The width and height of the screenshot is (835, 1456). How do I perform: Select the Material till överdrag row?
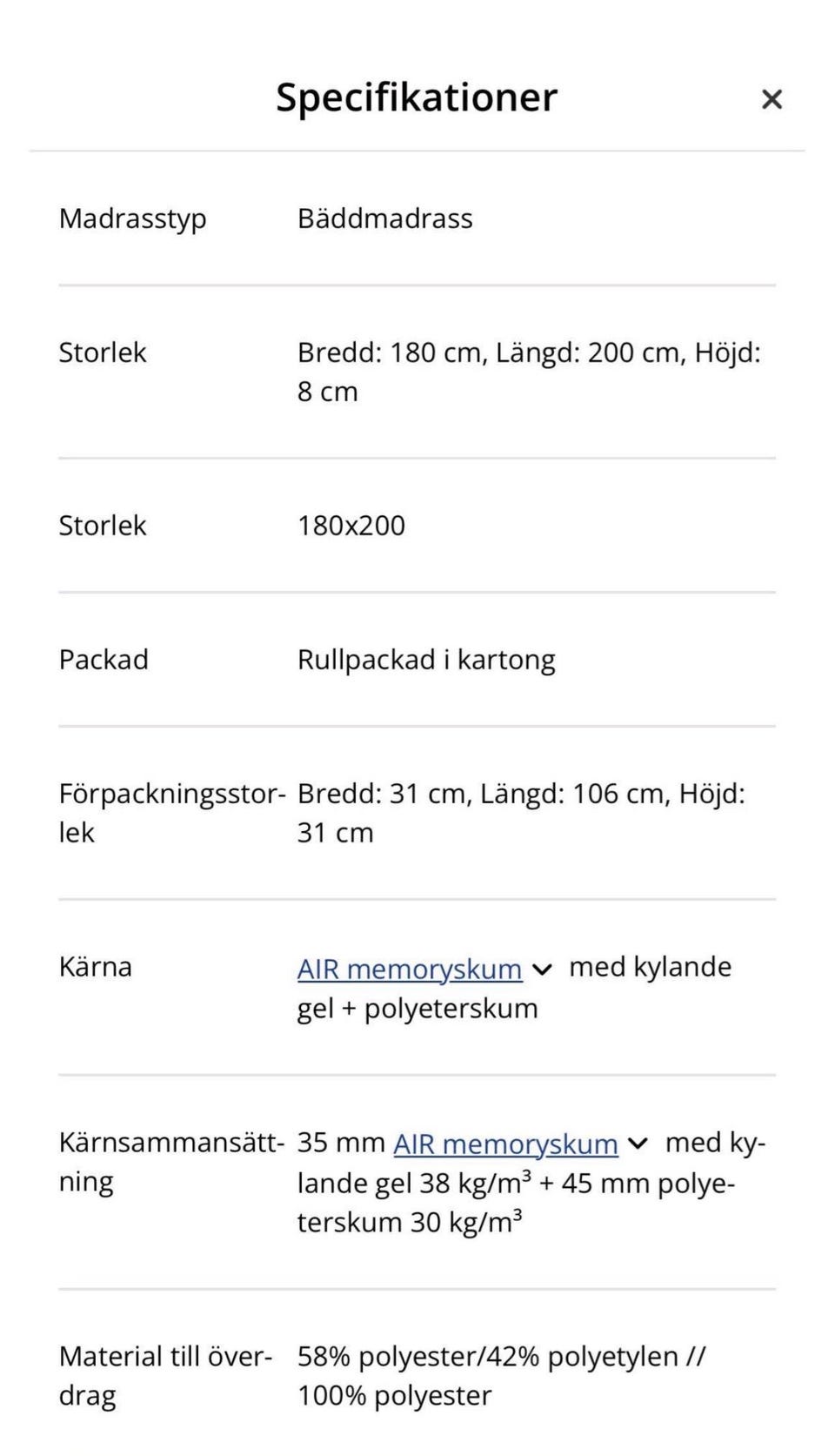click(x=166, y=1375)
